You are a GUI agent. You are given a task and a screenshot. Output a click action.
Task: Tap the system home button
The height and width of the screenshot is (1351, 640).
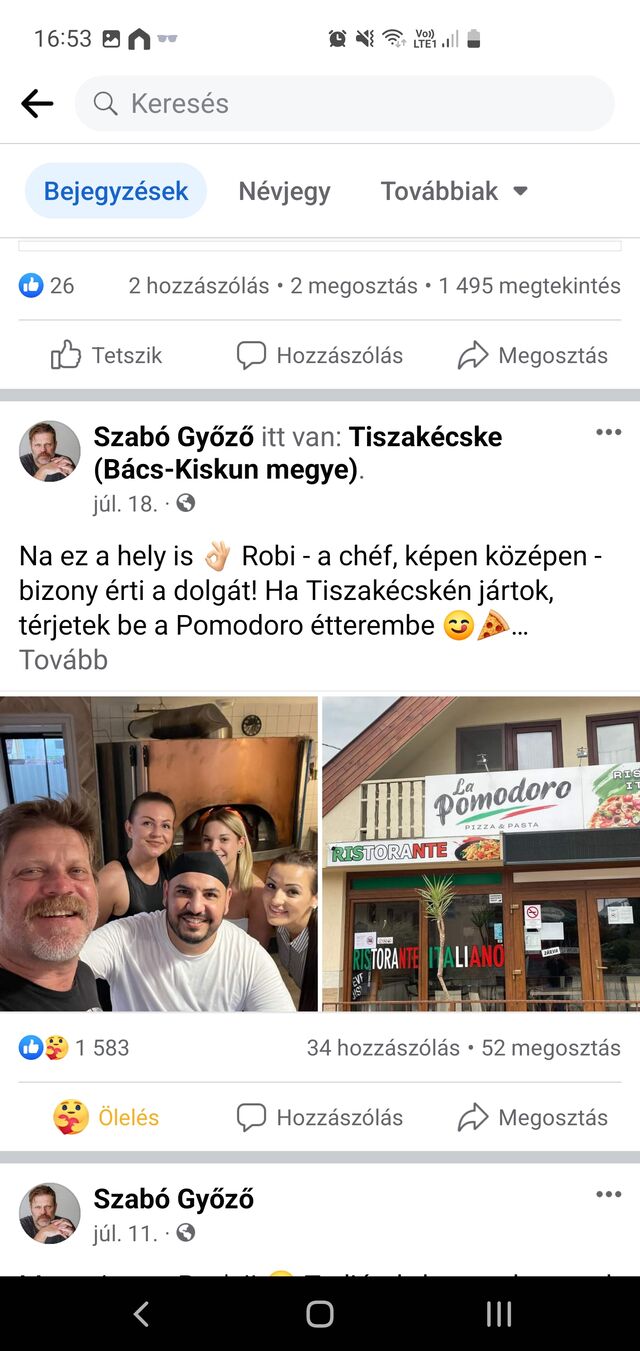point(320,1313)
